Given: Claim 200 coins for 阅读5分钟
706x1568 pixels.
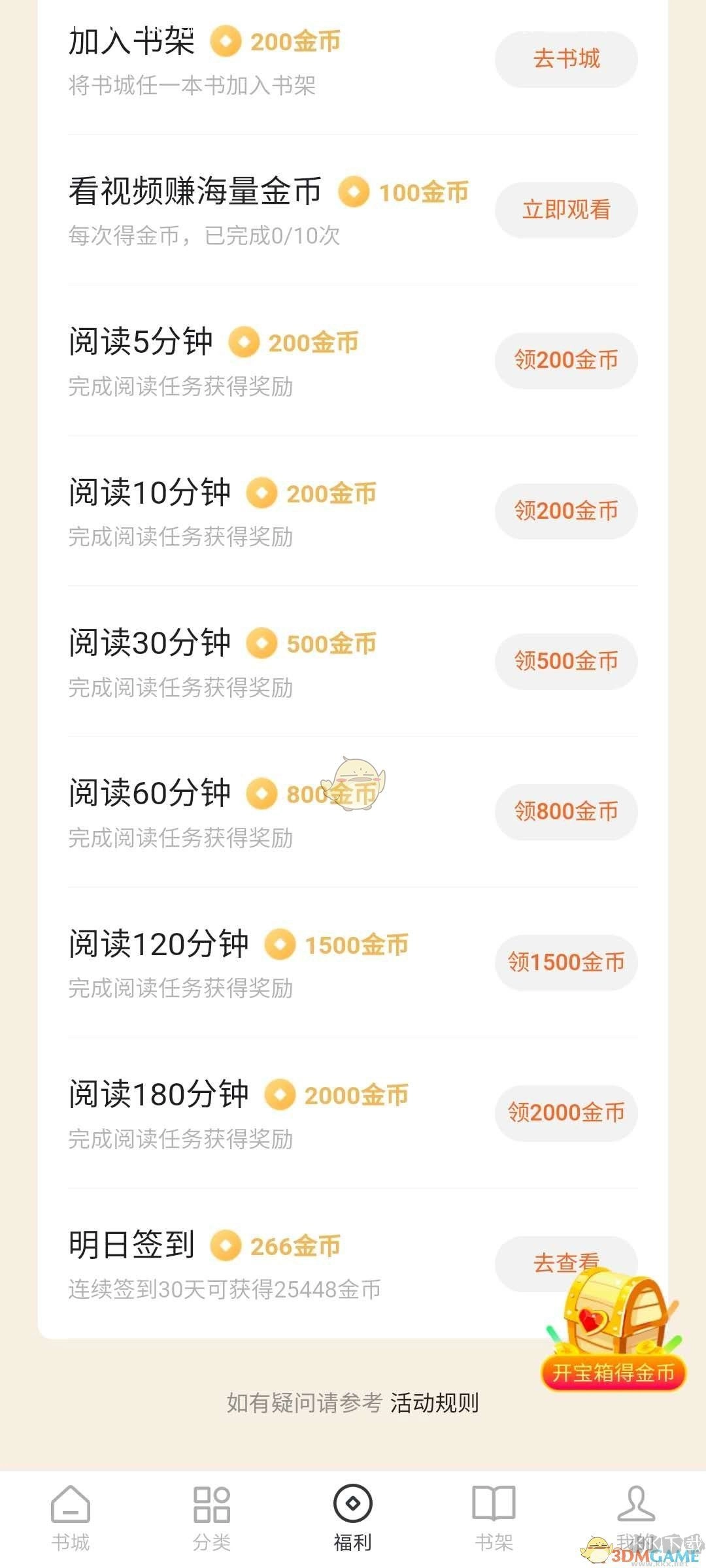Looking at the screenshot, I should coord(566,361).
